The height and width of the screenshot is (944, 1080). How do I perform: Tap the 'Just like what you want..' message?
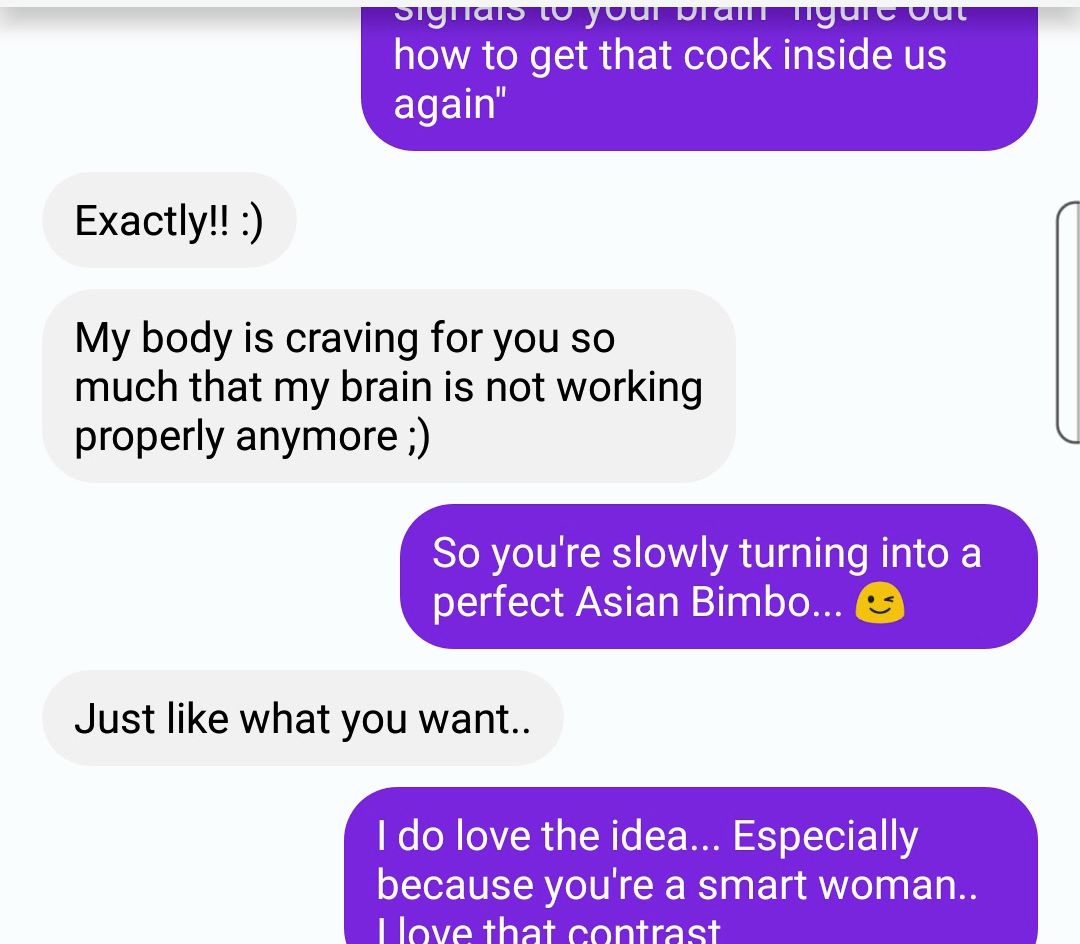(x=302, y=719)
